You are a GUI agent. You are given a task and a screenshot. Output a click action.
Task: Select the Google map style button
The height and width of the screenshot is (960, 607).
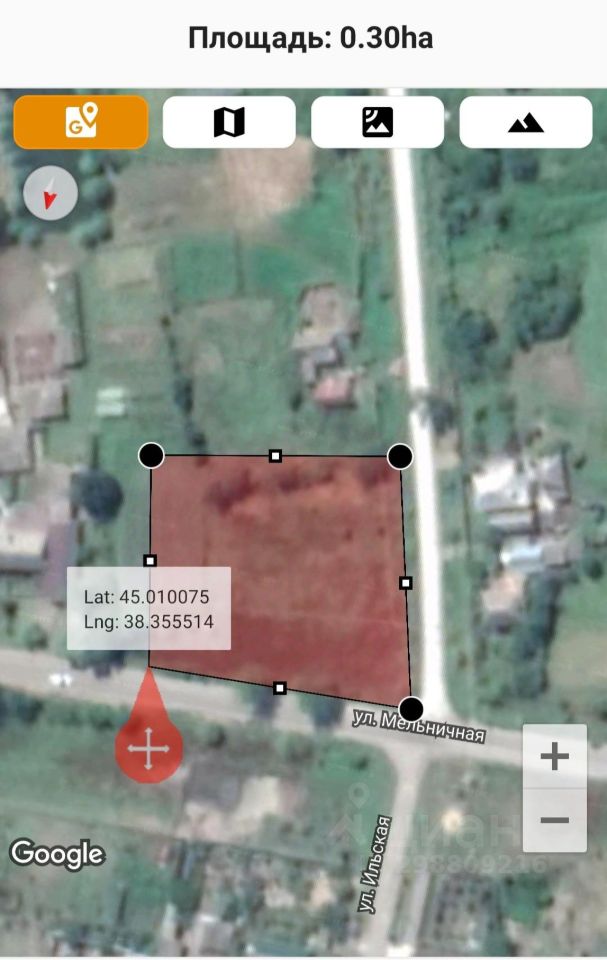[x=80, y=122]
